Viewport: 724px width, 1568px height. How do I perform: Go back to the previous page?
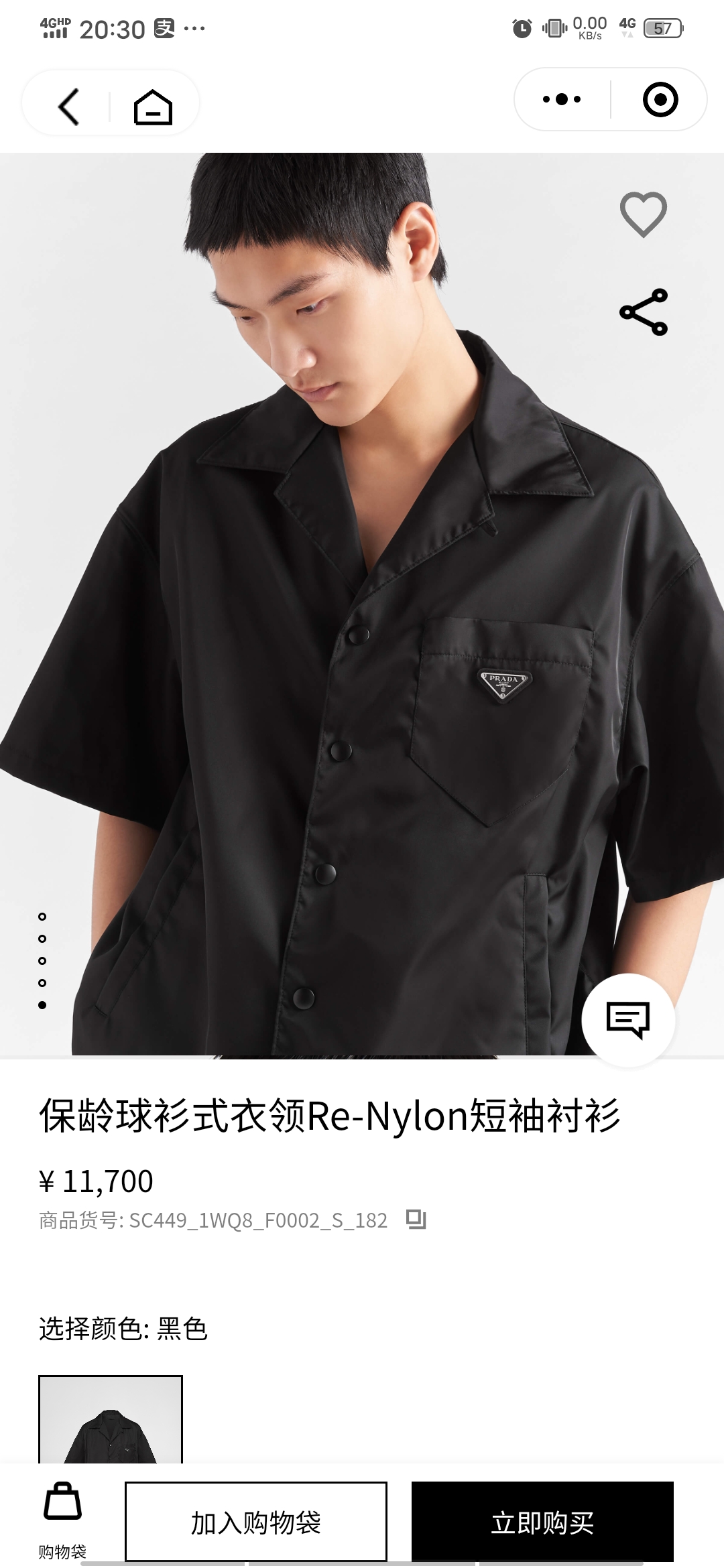point(69,106)
